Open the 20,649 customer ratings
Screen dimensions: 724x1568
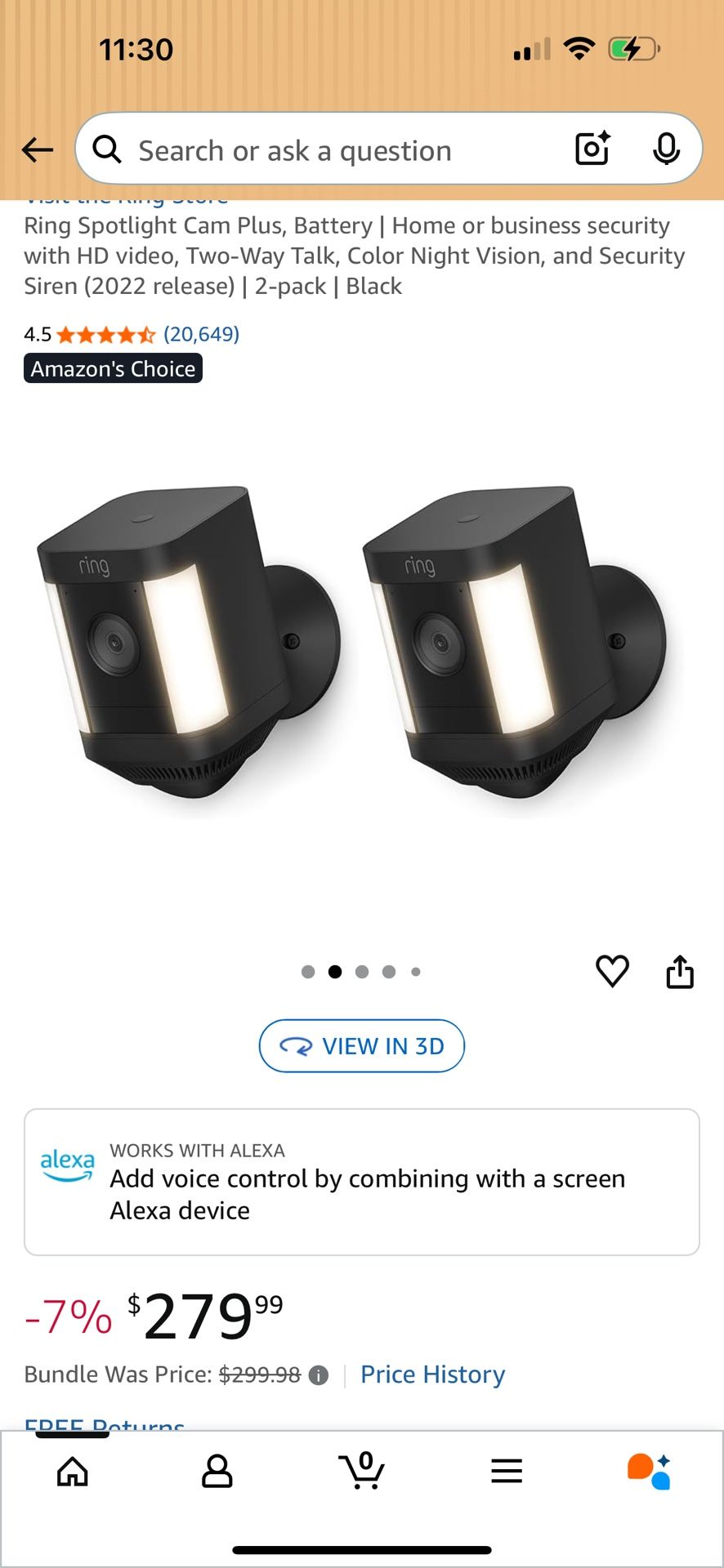tap(201, 334)
